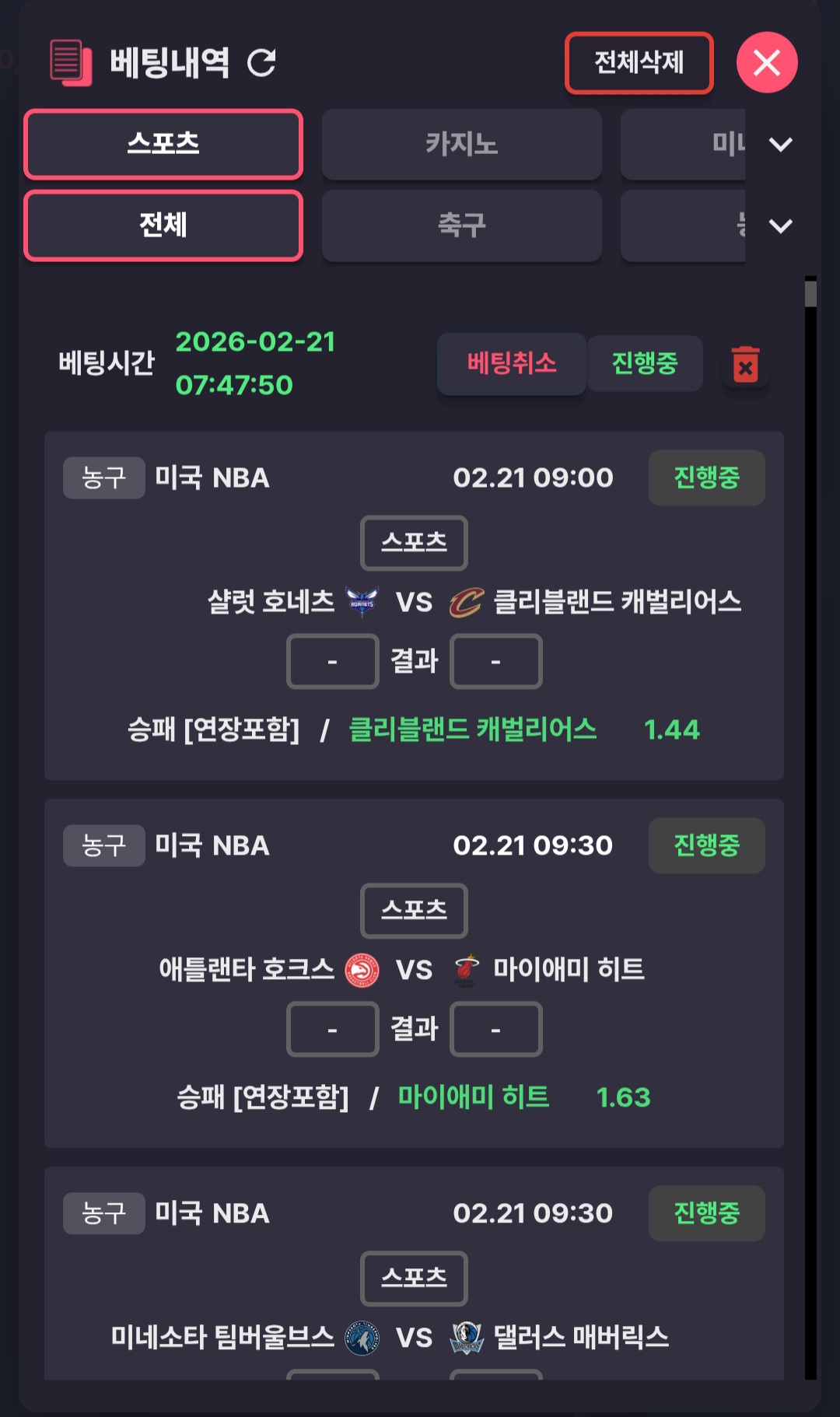Switch to the 카지노 tab

pos(461,144)
